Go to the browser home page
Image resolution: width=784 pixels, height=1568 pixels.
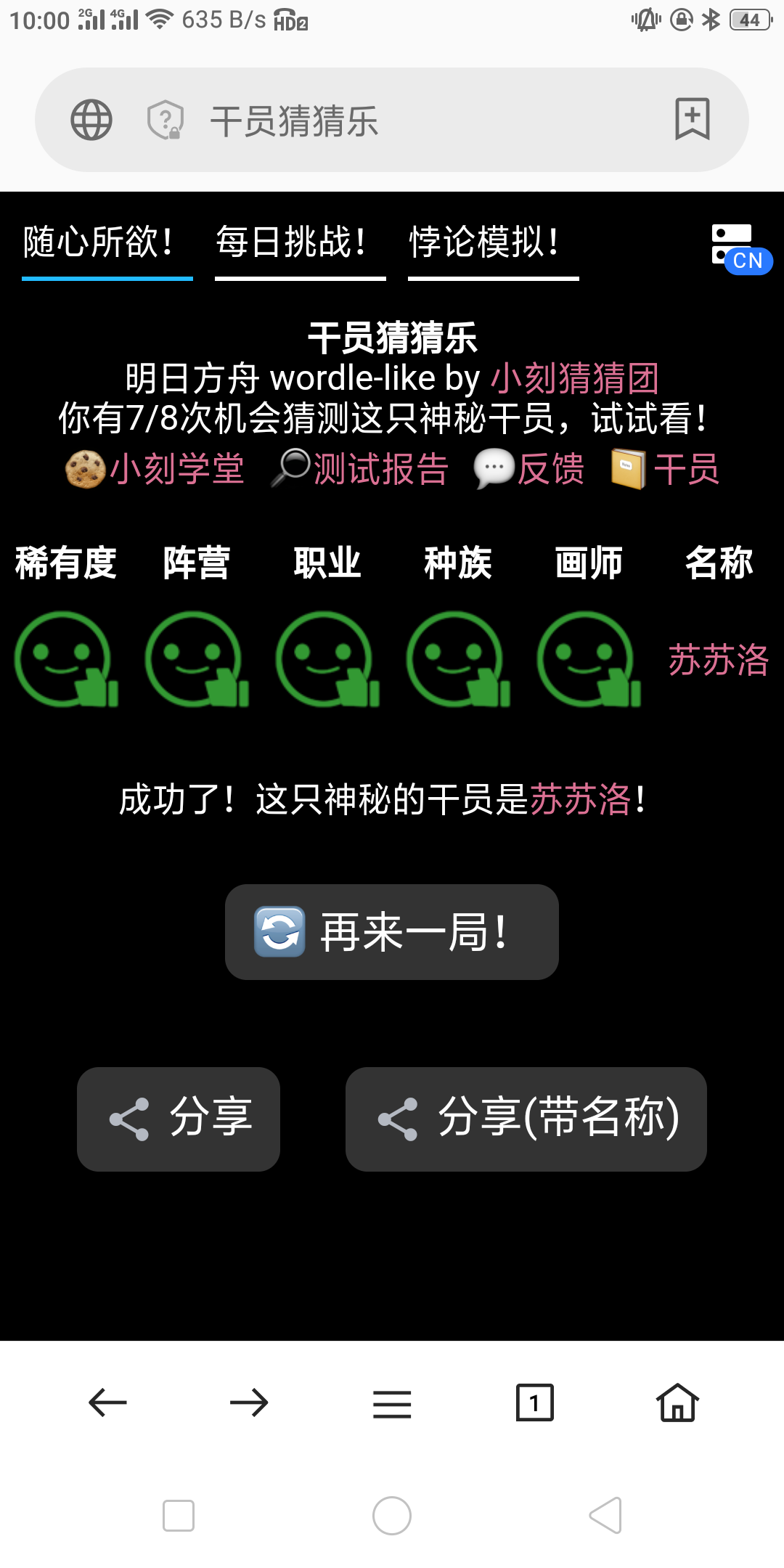coord(677,1402)
